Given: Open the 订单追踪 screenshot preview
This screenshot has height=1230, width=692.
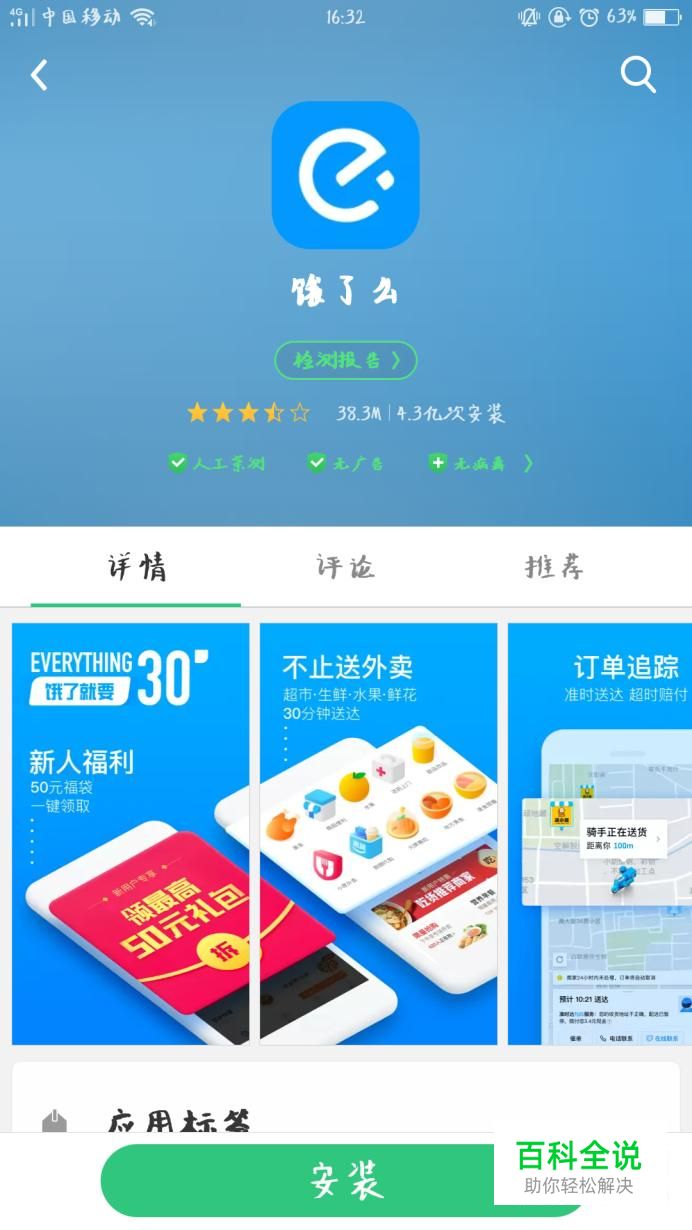Looking at the screenshot, I should point(600,833).
